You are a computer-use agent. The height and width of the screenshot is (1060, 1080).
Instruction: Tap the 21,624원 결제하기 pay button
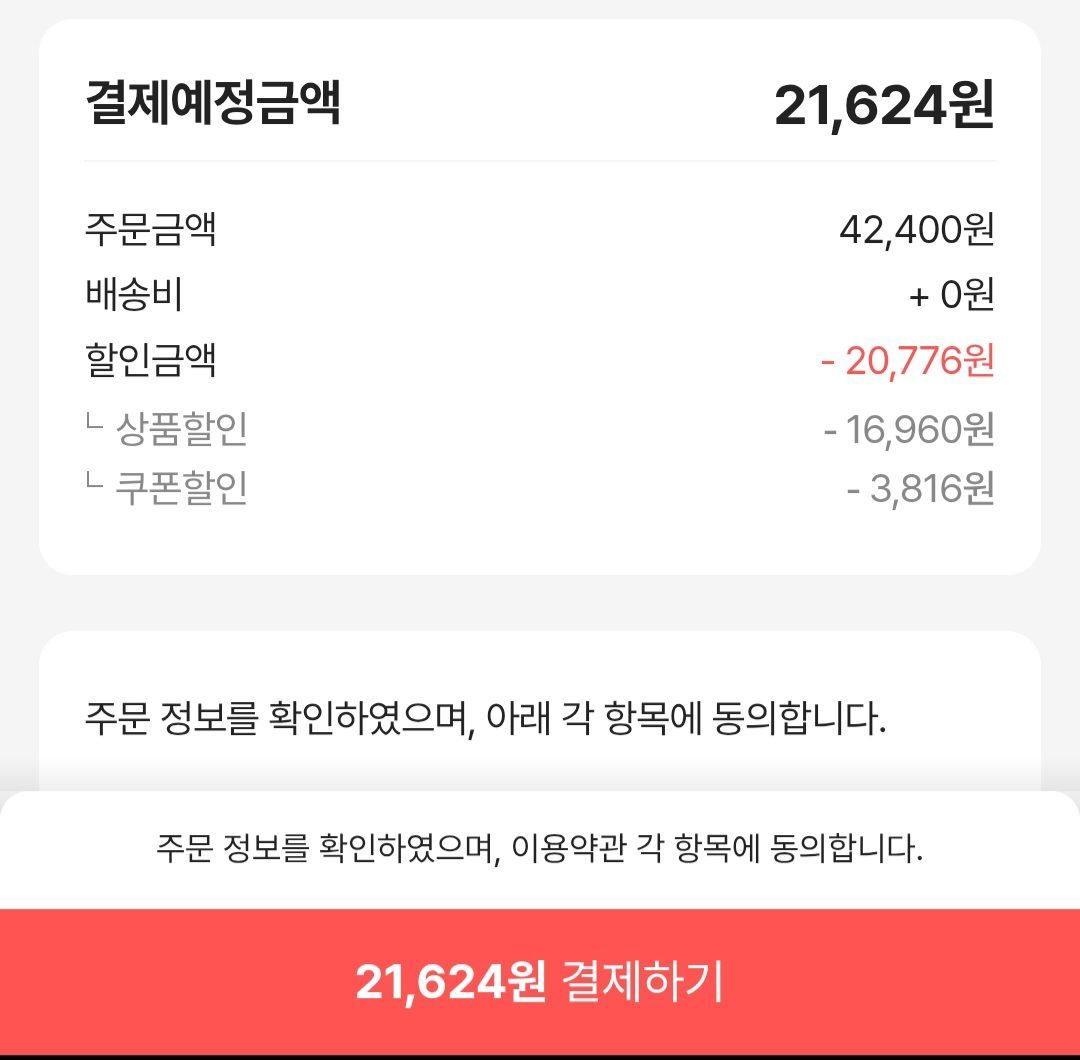point(540,982)
